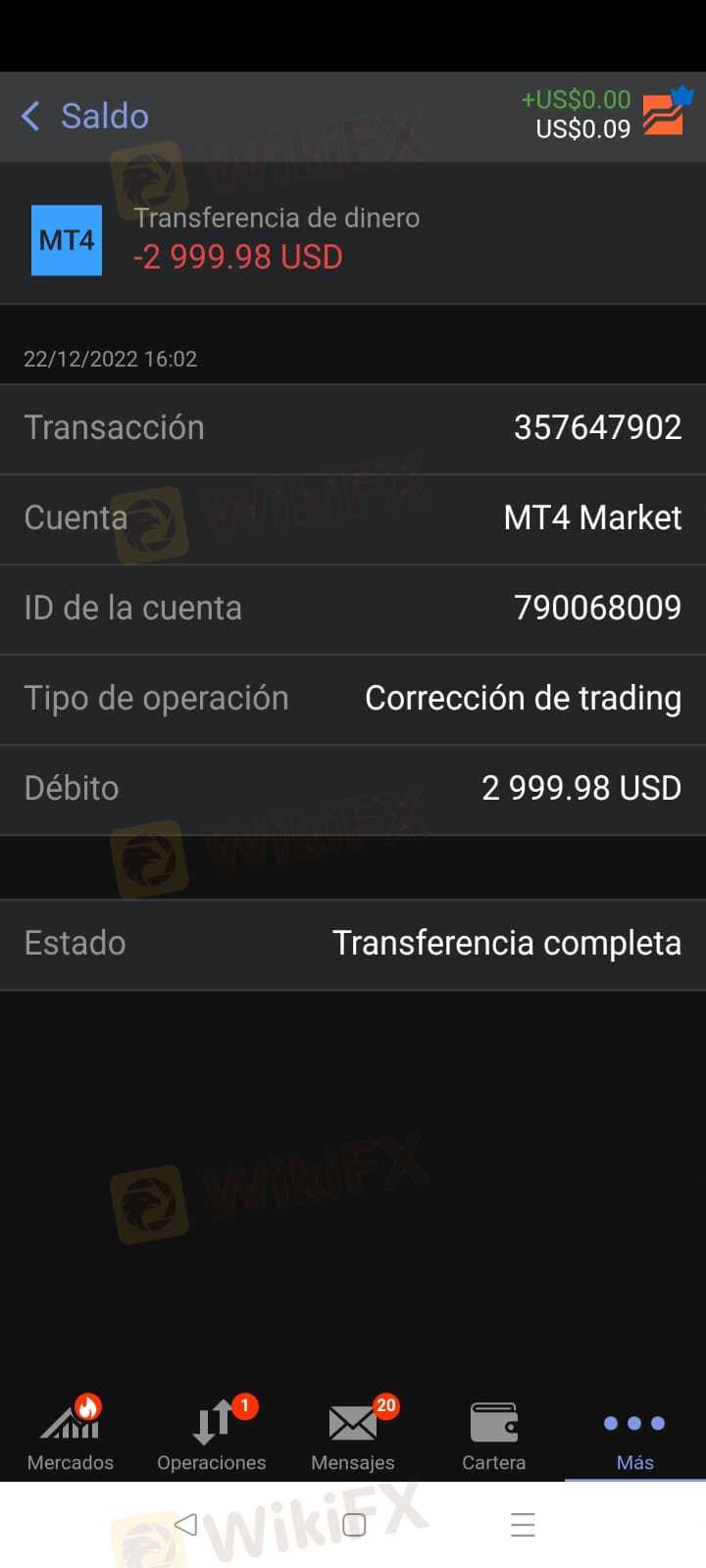Viewport: 706px width, 1568px height.
Task: Open the Operaciones tab
Action: pos(212,1433)
